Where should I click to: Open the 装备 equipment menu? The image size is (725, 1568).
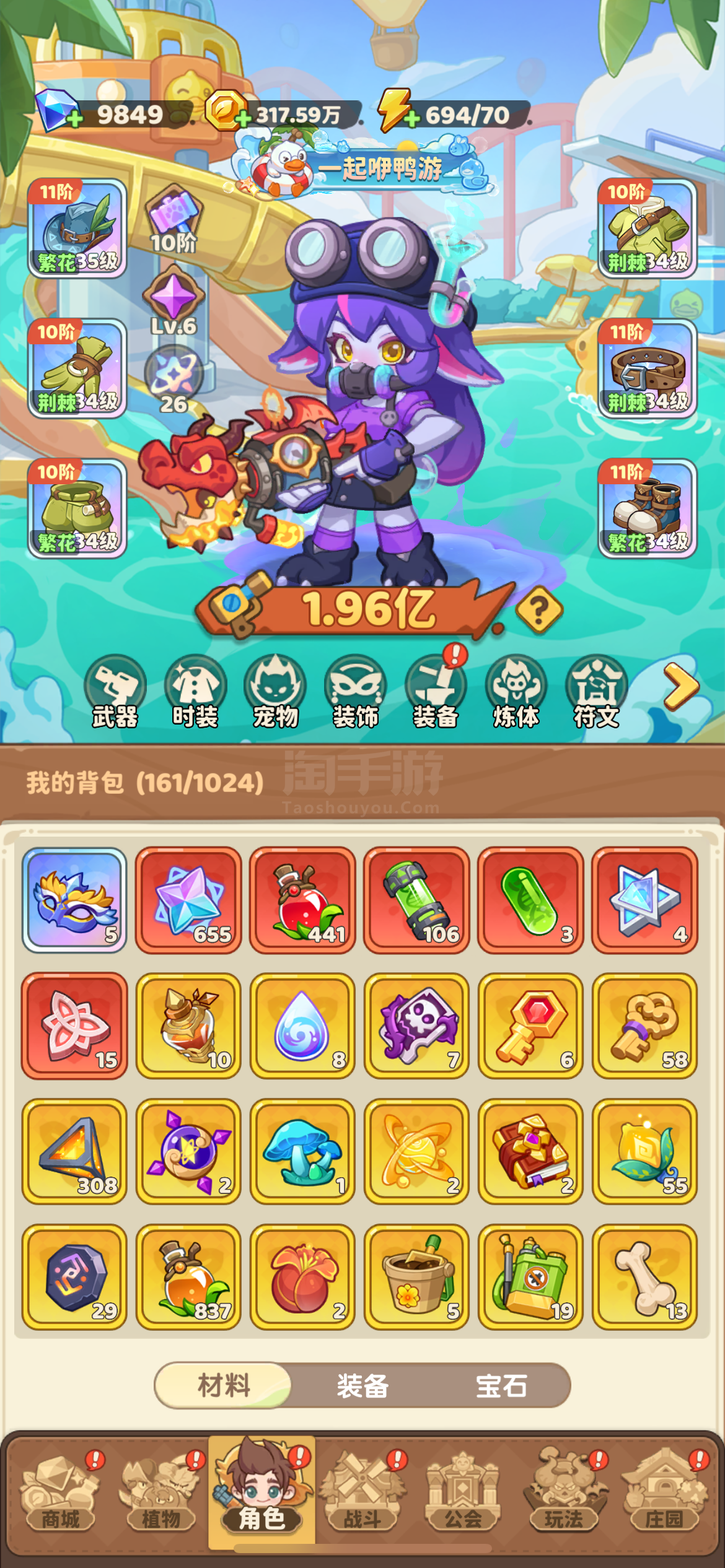coord(436,691)
